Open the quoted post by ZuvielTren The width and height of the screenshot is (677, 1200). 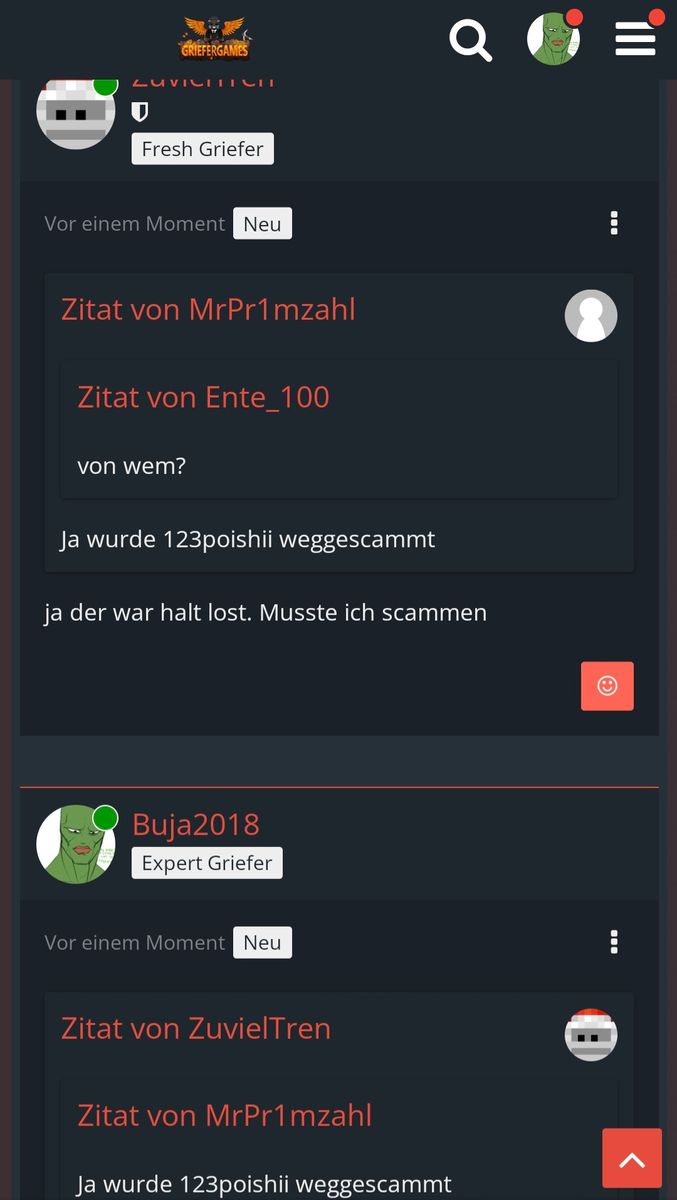tap(196, 1028)
